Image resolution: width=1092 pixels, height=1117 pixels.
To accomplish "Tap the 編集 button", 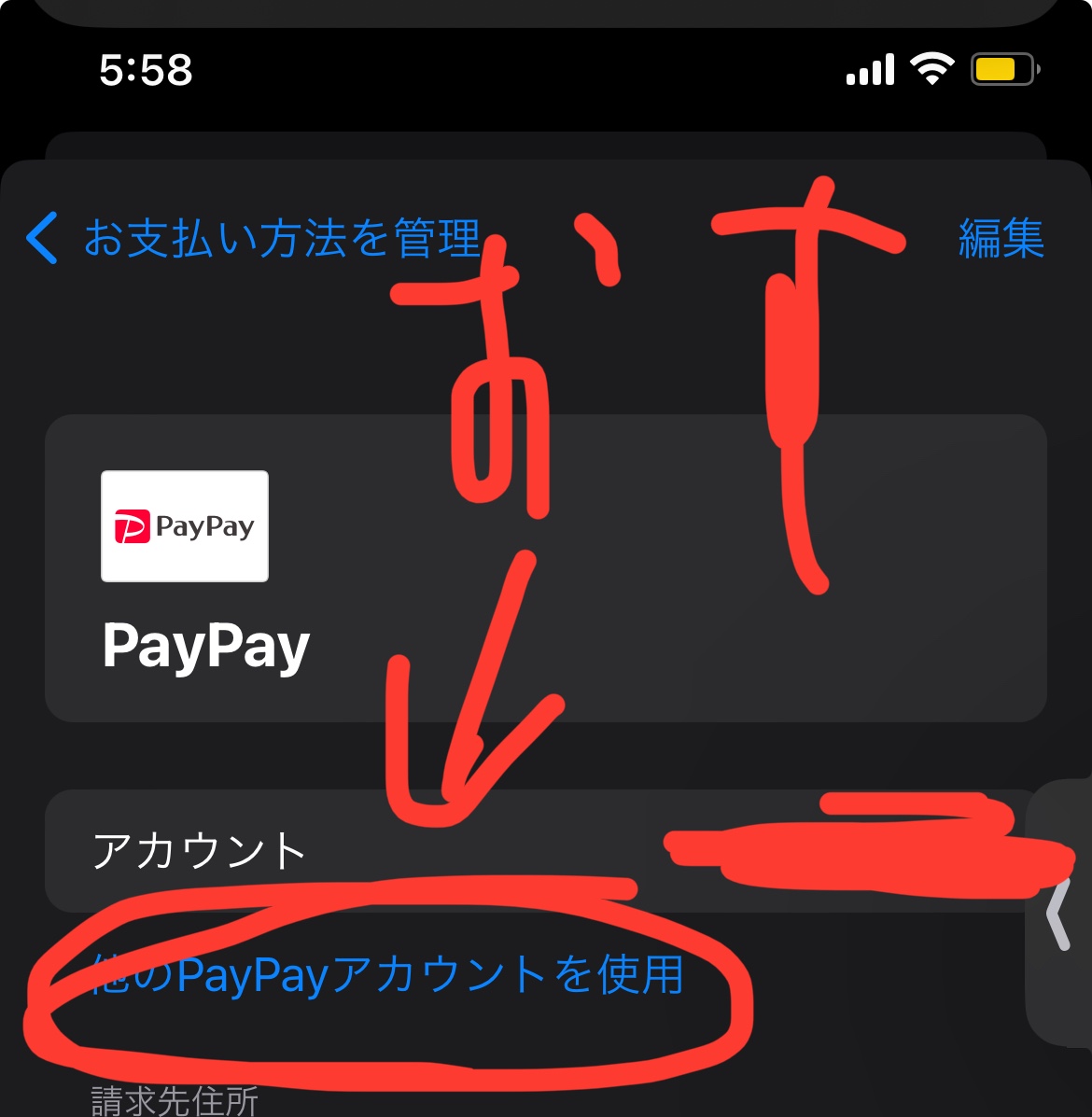I will [x=1001, y=238].
